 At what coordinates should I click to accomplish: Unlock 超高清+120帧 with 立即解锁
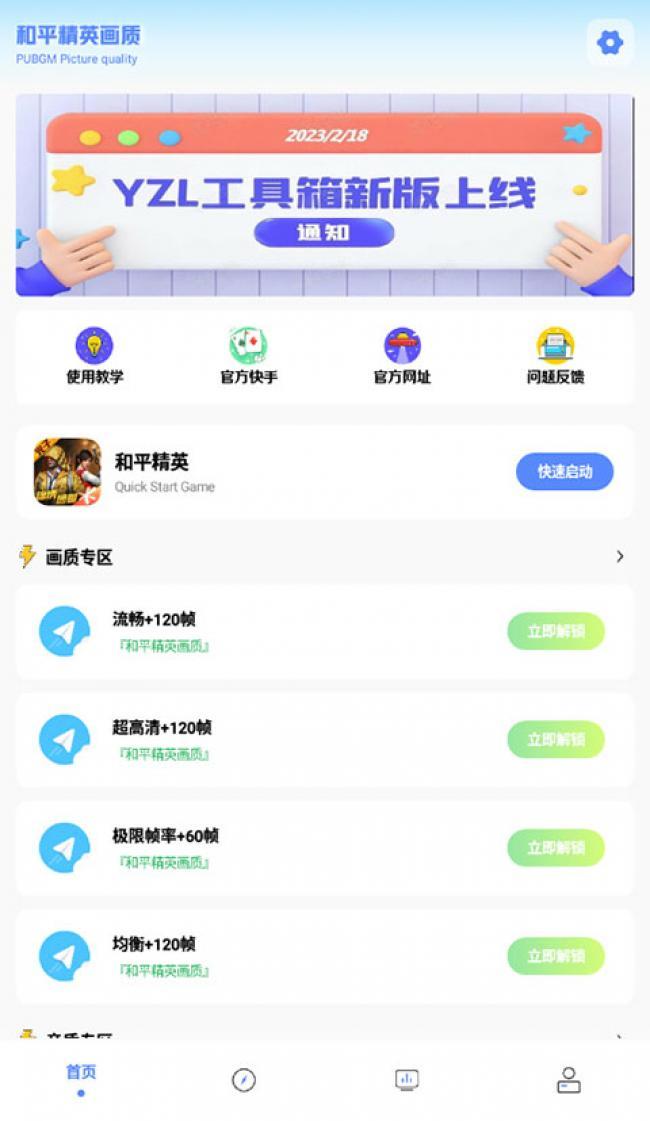[555, 739]
